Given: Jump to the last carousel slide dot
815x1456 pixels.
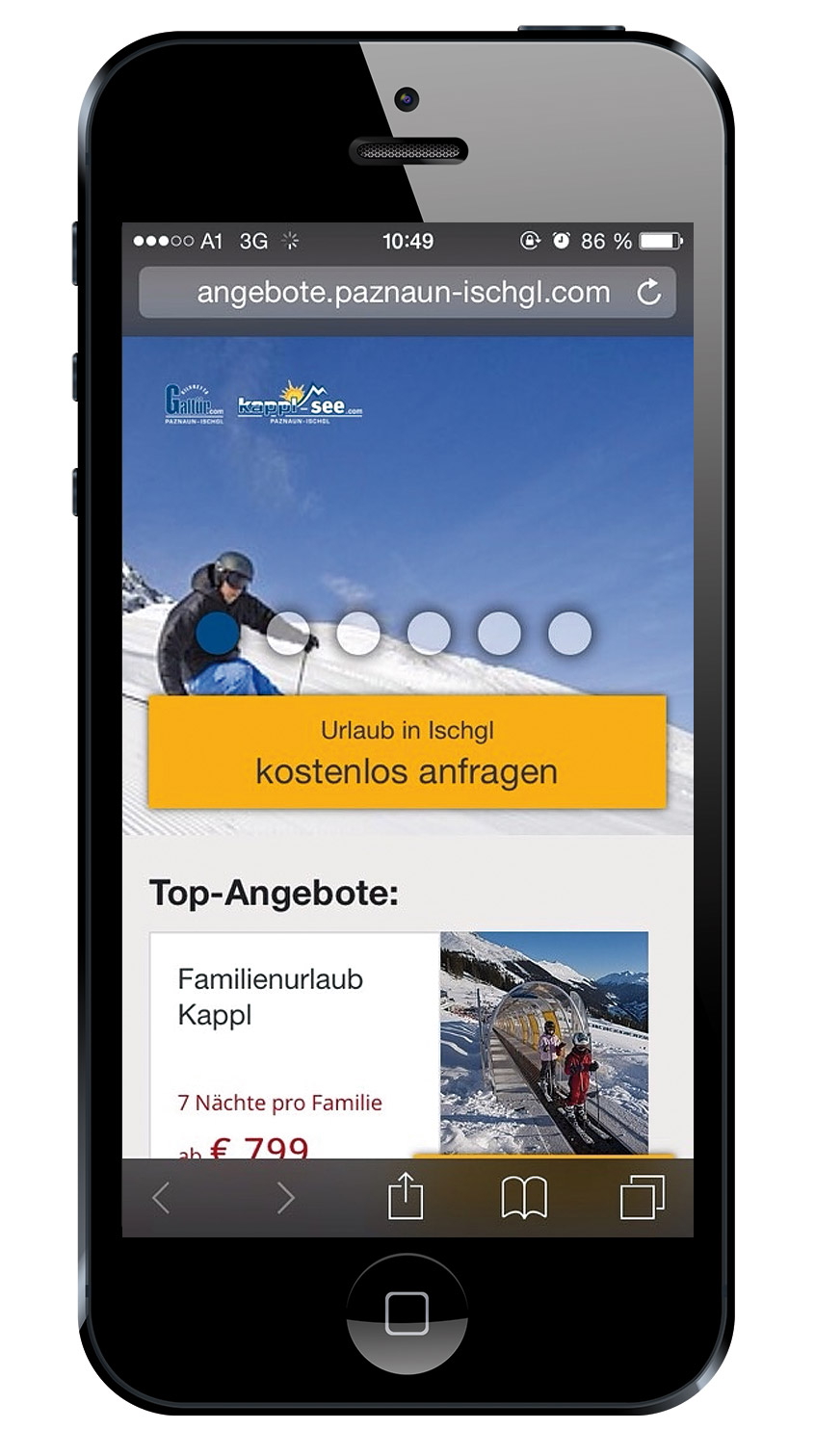Looking at the screenshot, I should pos(569,633).
